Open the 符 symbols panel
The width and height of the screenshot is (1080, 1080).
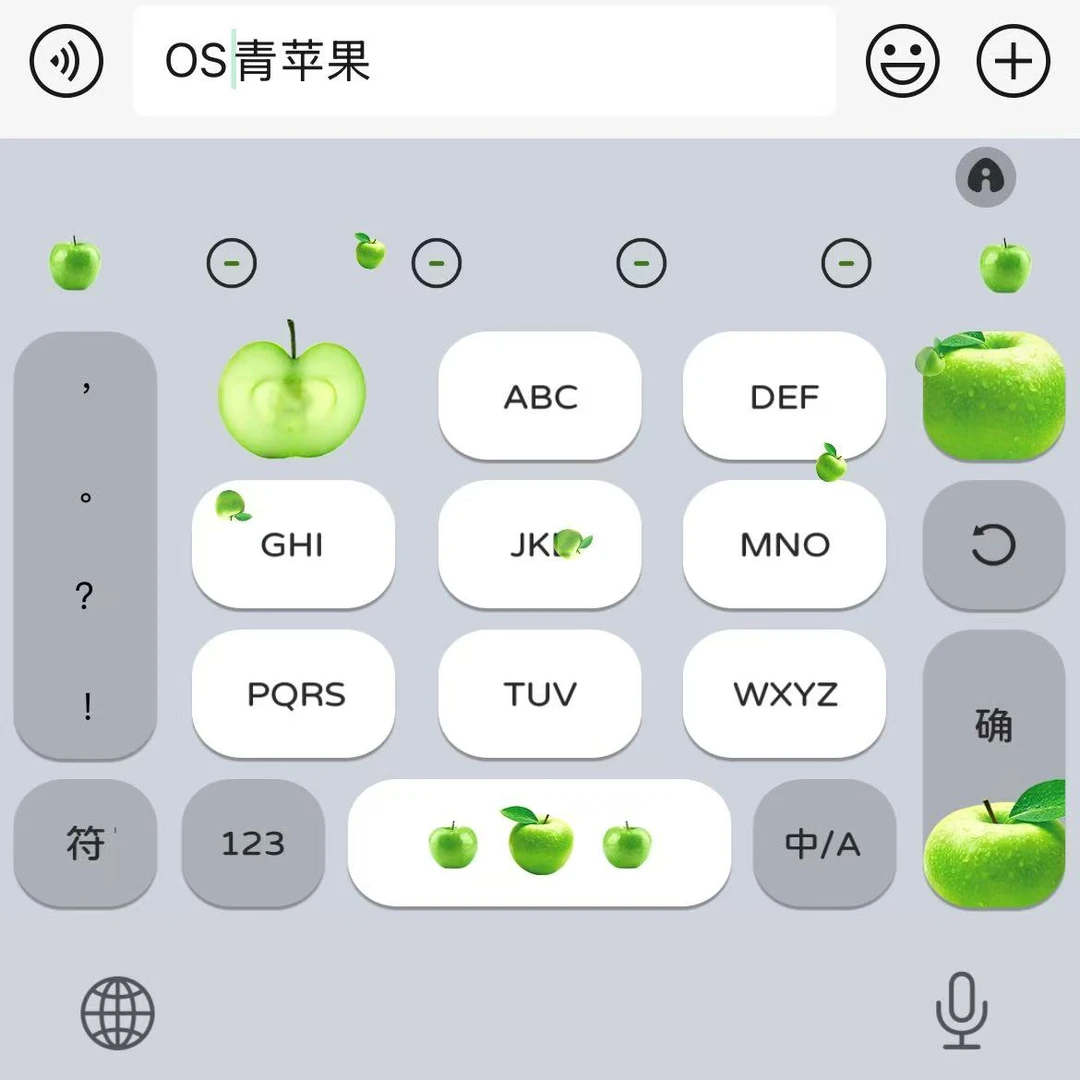[x=86, y=844]
